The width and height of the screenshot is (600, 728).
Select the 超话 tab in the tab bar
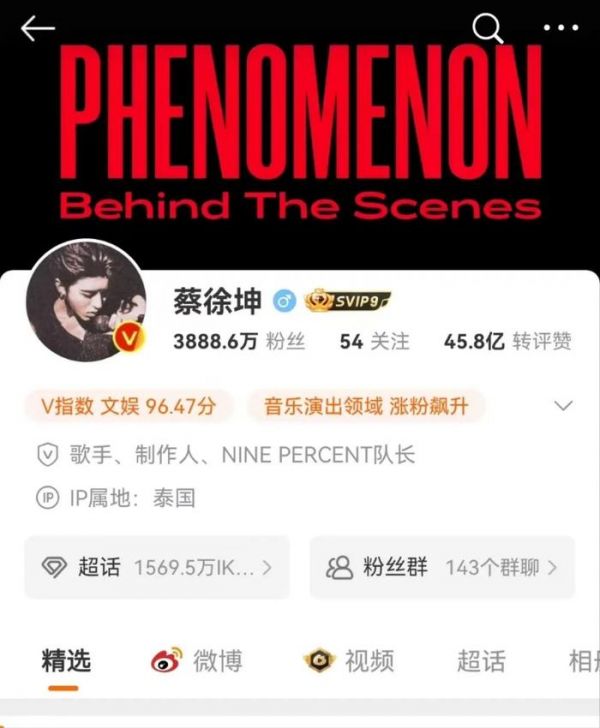[x=481, y=661]
